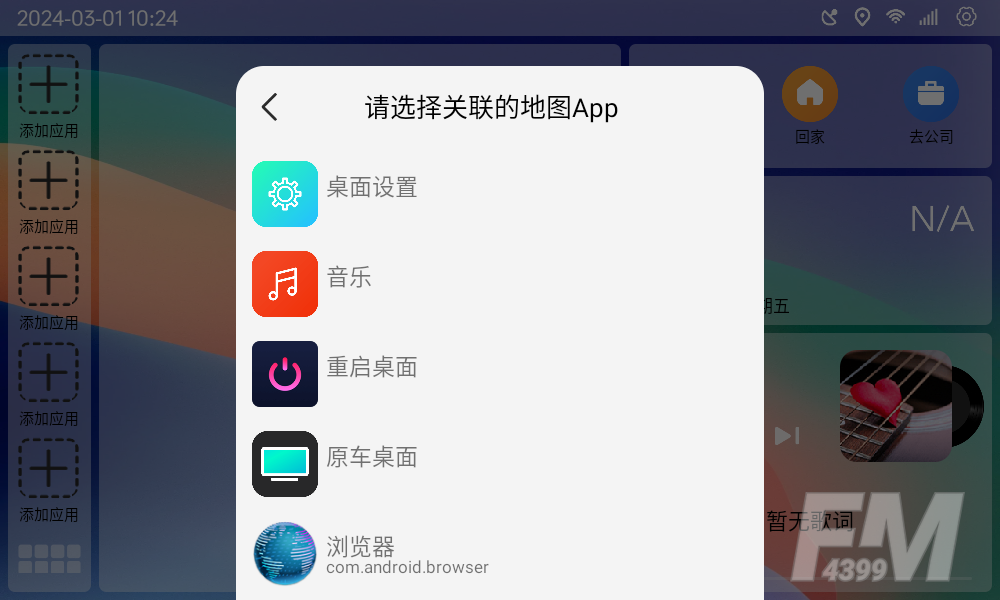Open the settings gear in the status bar
The width and height of the screenshot is (1000, 600).
point(966,17)
